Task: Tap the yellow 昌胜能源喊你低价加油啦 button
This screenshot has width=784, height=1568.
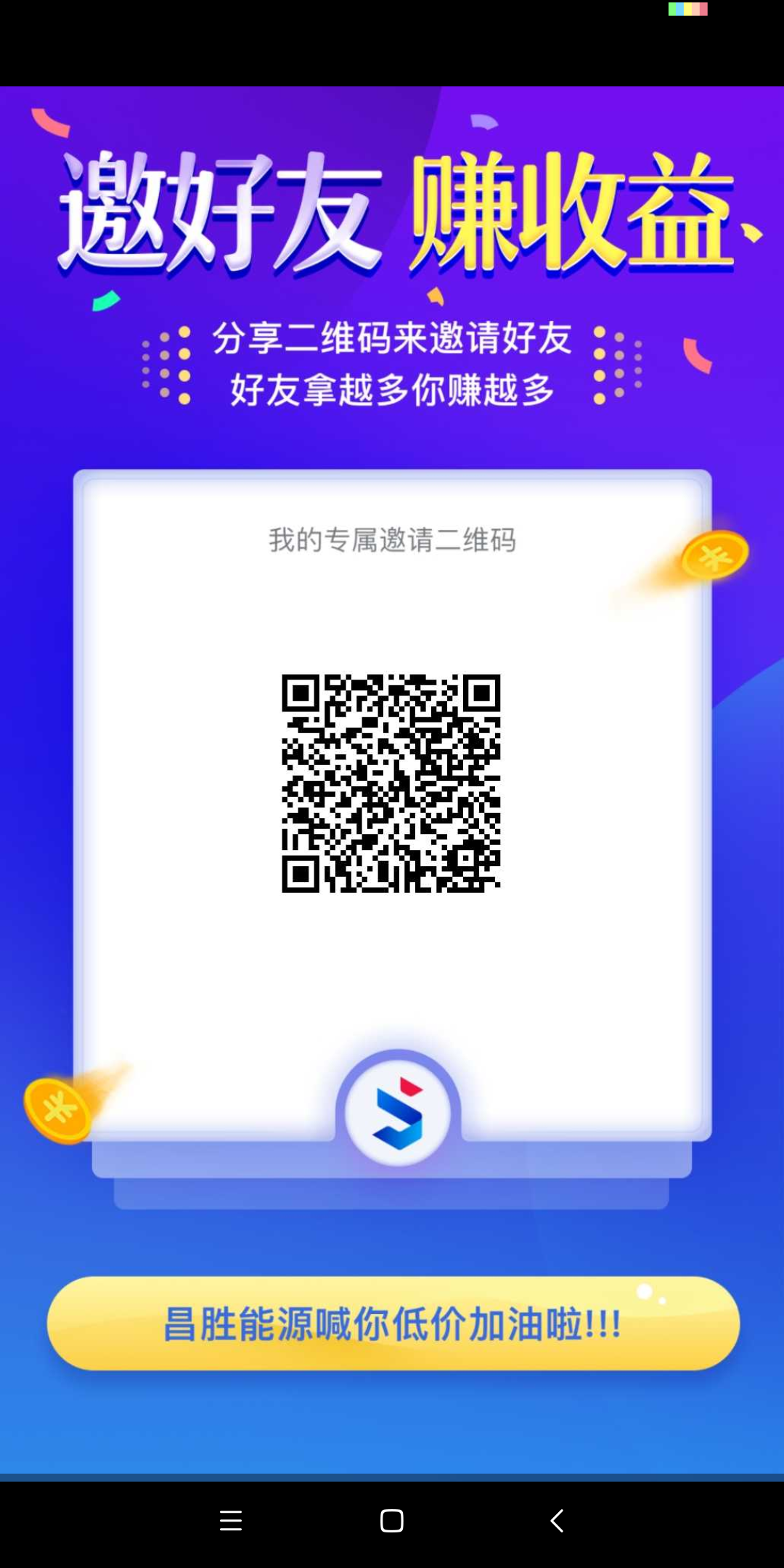Action: click(x=392, y=1324)
